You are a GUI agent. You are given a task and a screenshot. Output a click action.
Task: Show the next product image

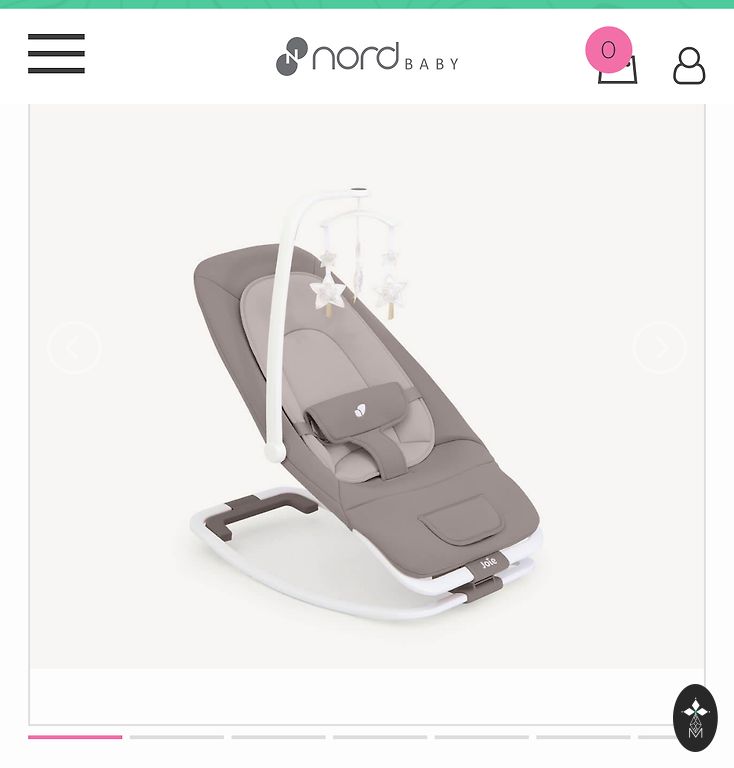[659, 348]
